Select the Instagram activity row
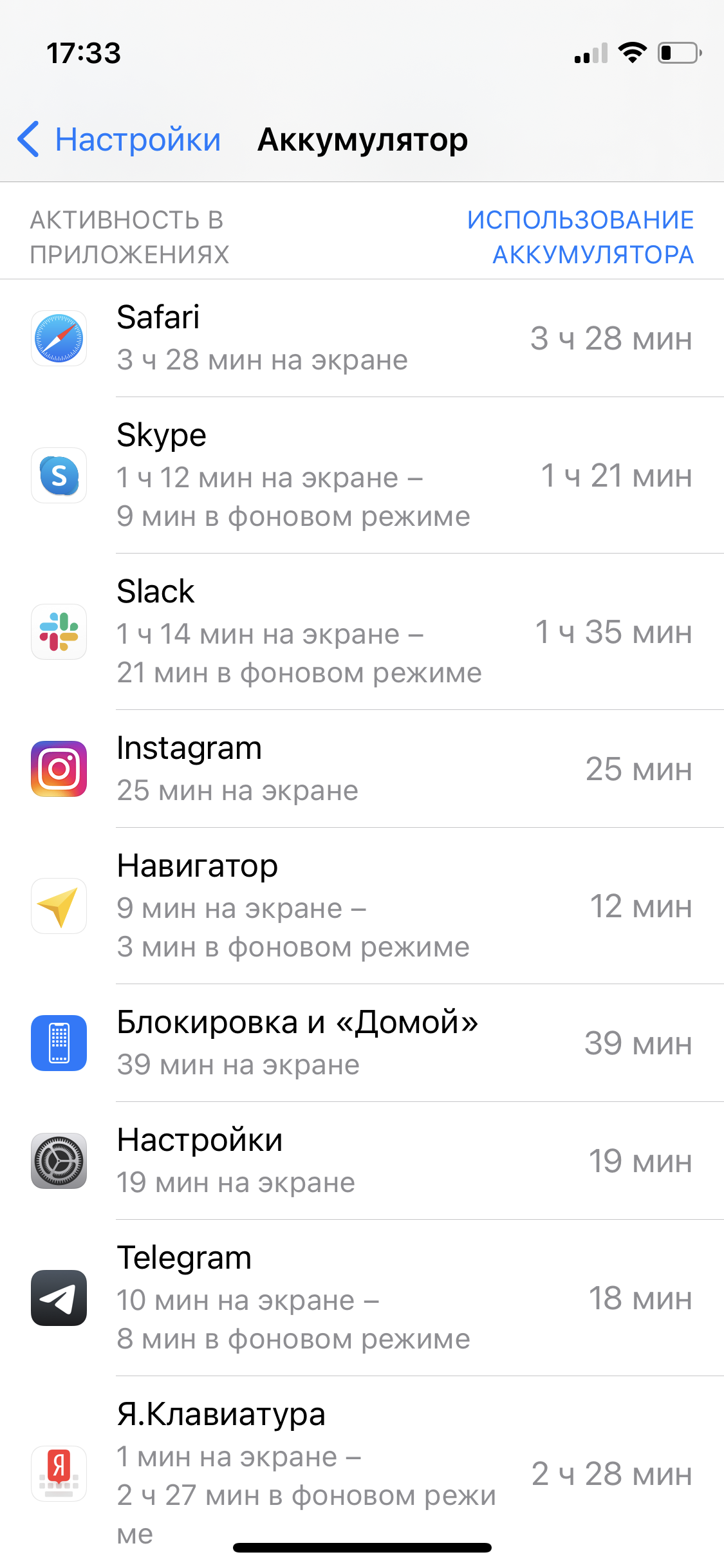 tap(362, 769)
